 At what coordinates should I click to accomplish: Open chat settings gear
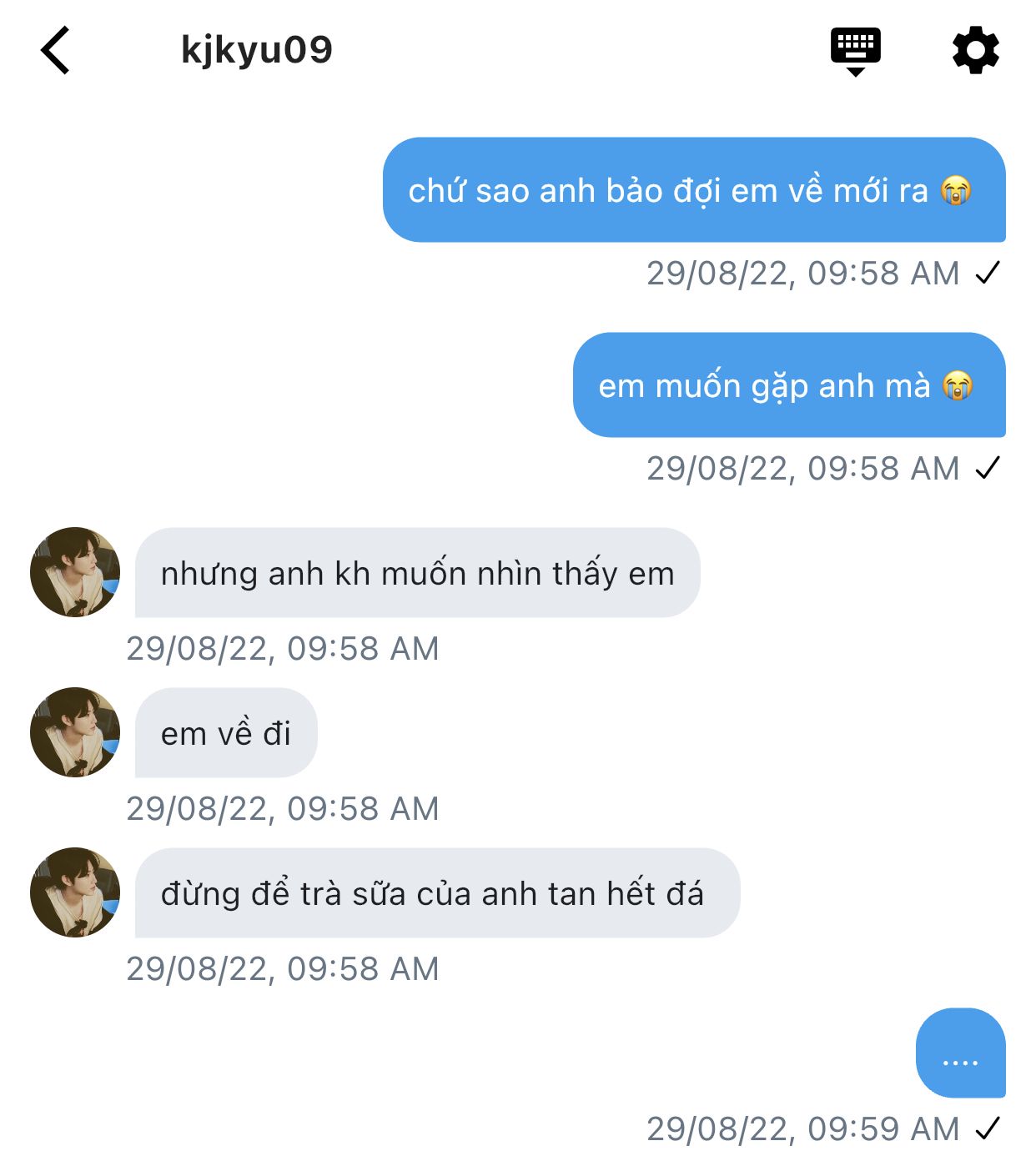975,51
